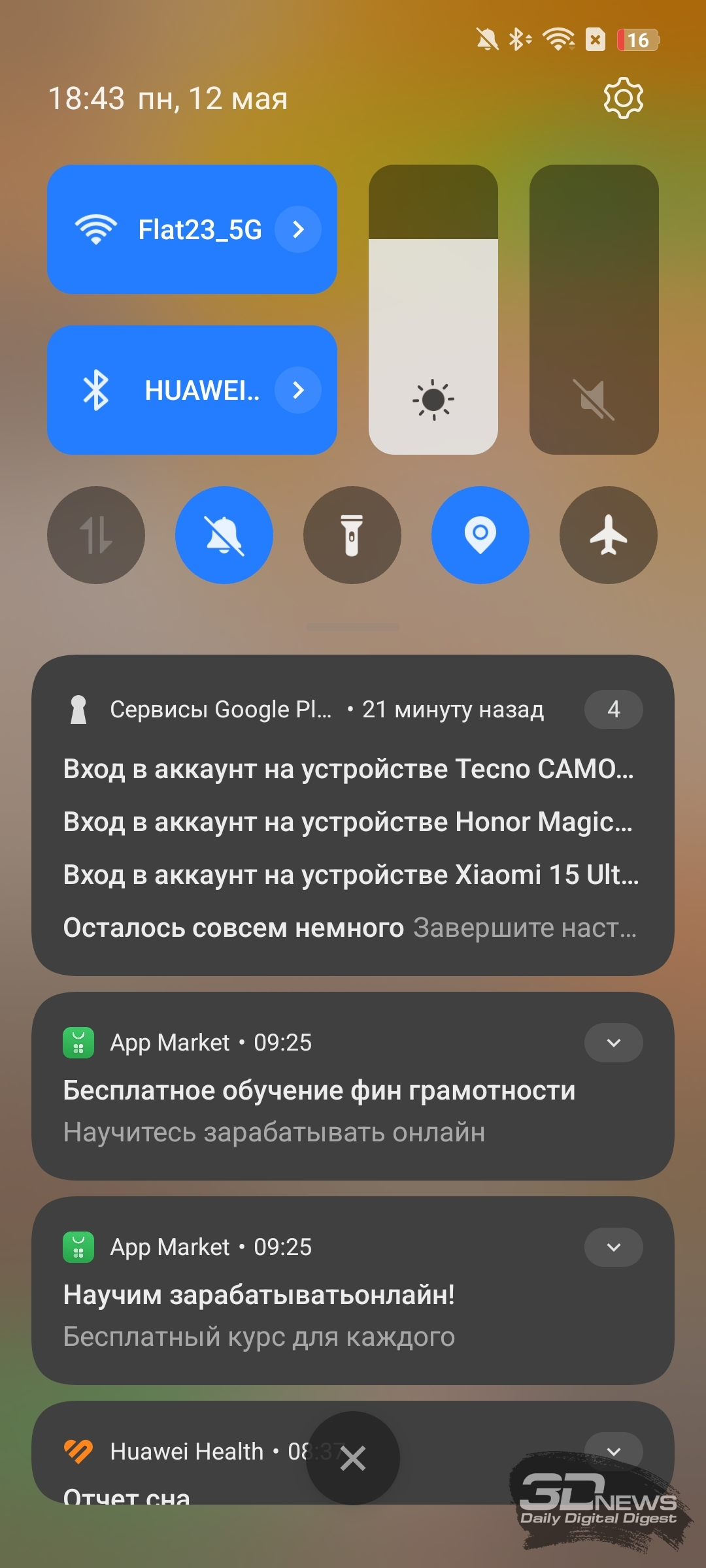Open the Tecno CAMON sign-in notification

350,769
